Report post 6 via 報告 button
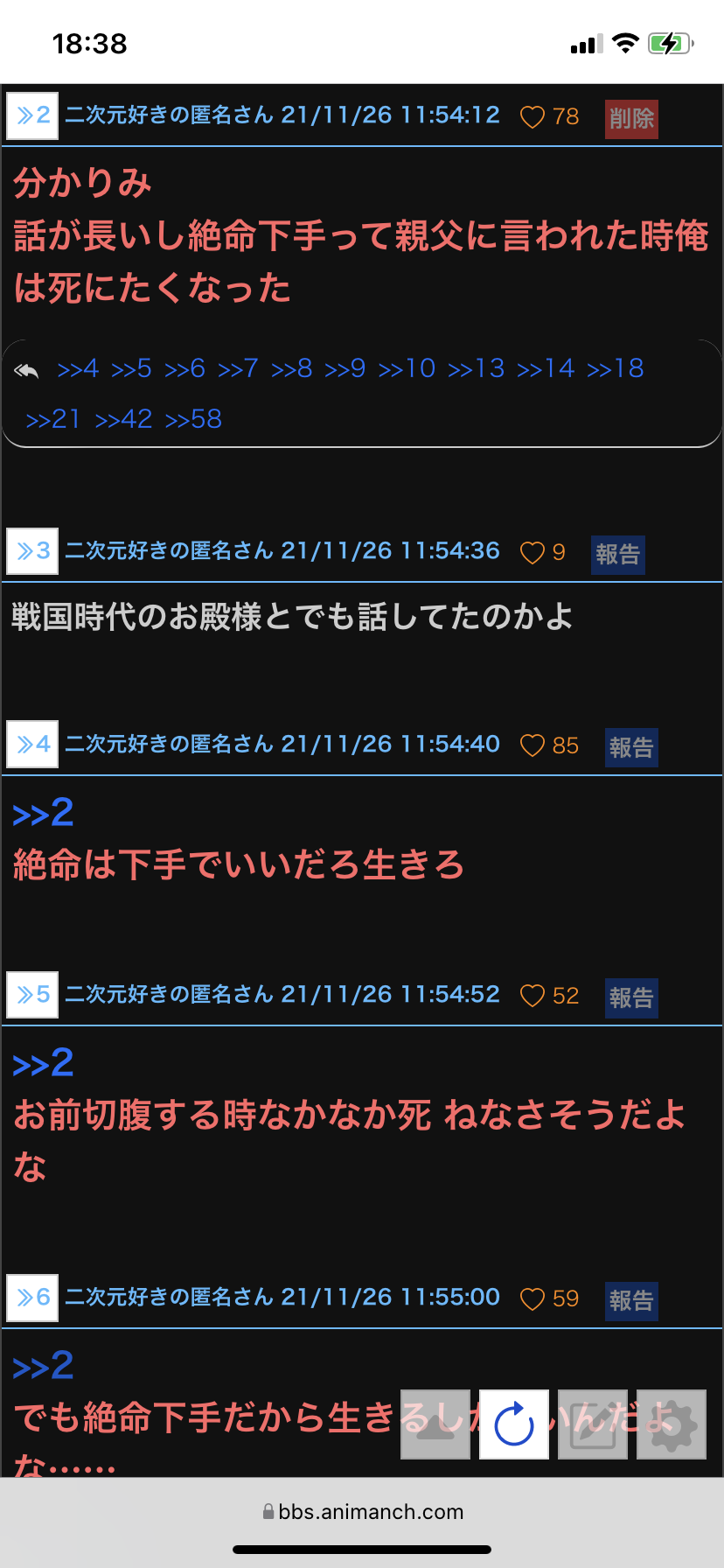 [631, 1300]
